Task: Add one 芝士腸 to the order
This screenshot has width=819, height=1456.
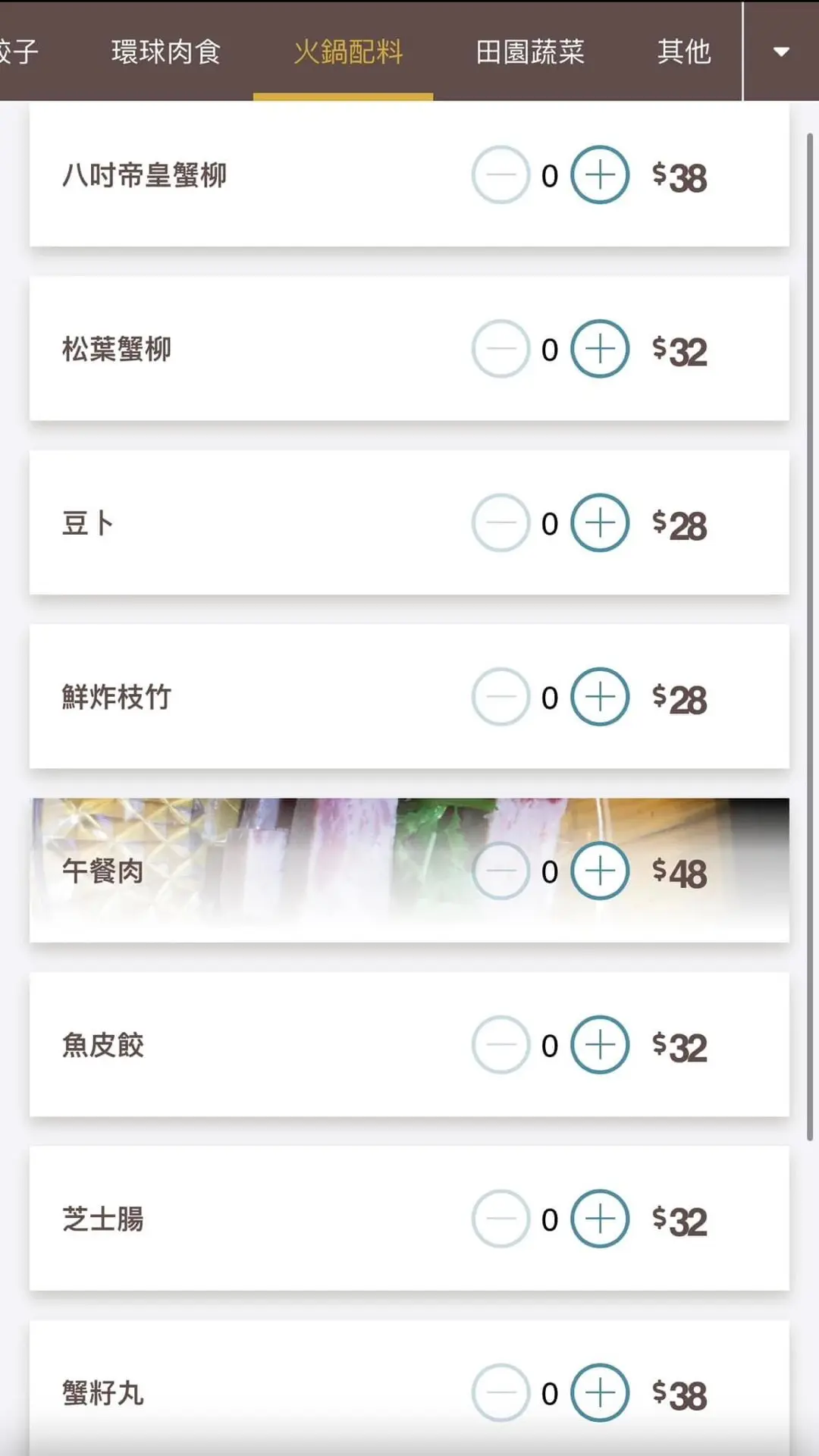Action: tap(600, 1219)
